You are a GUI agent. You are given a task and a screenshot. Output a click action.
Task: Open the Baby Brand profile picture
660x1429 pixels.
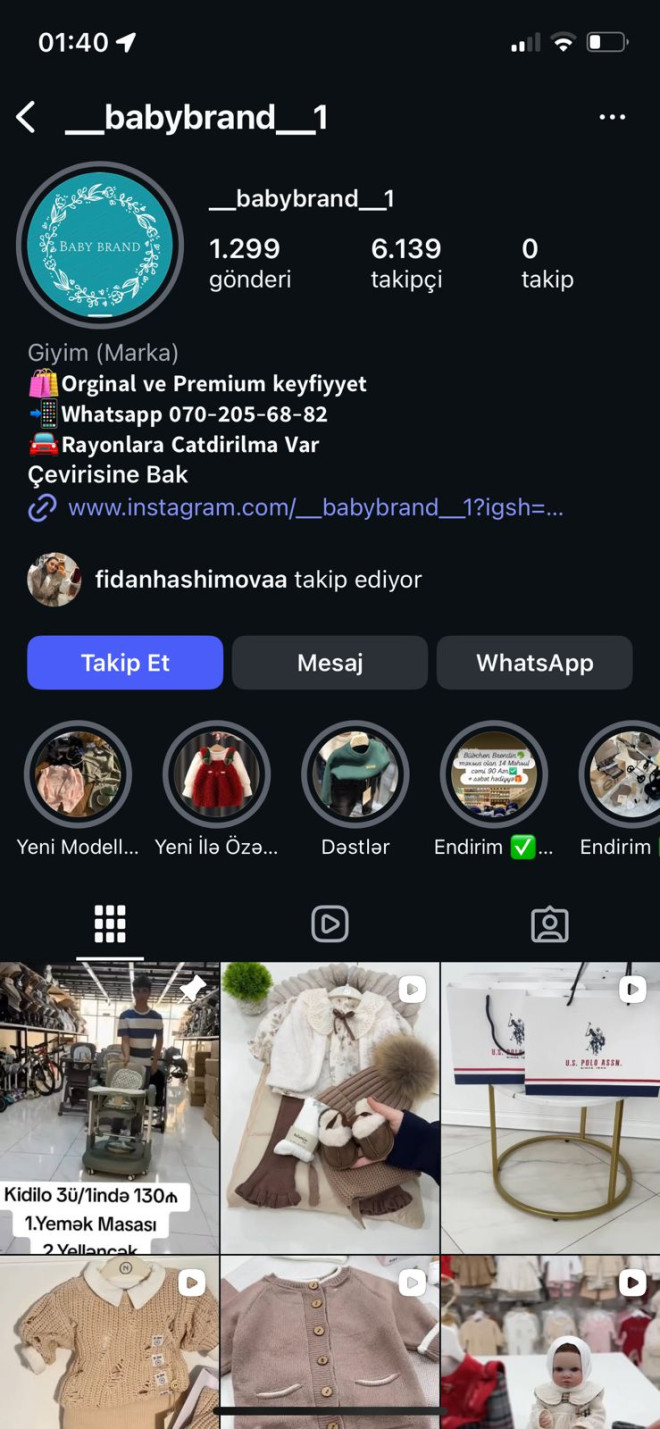[x=99, y=245]
